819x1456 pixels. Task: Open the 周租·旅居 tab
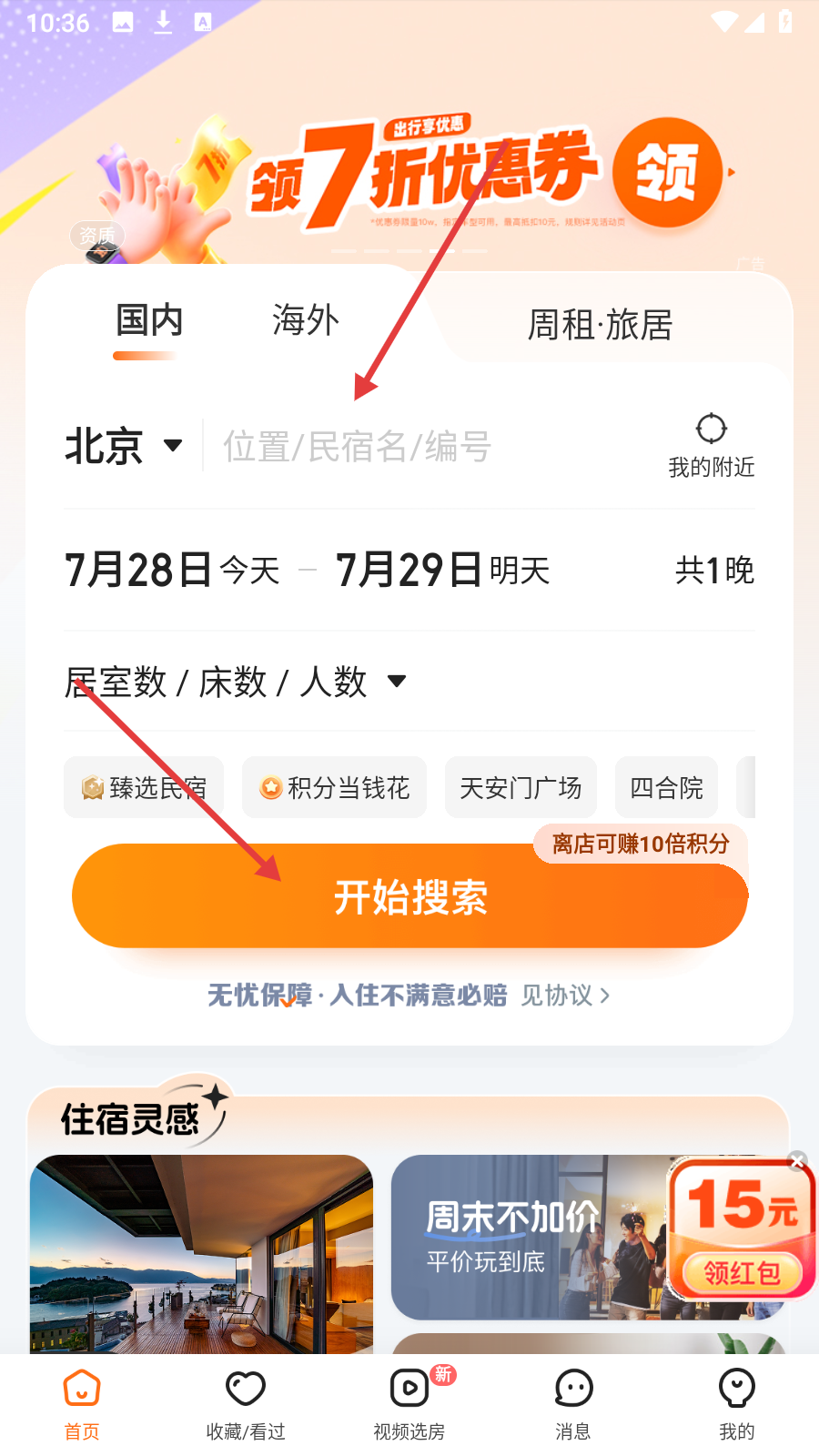pos(601,325)
